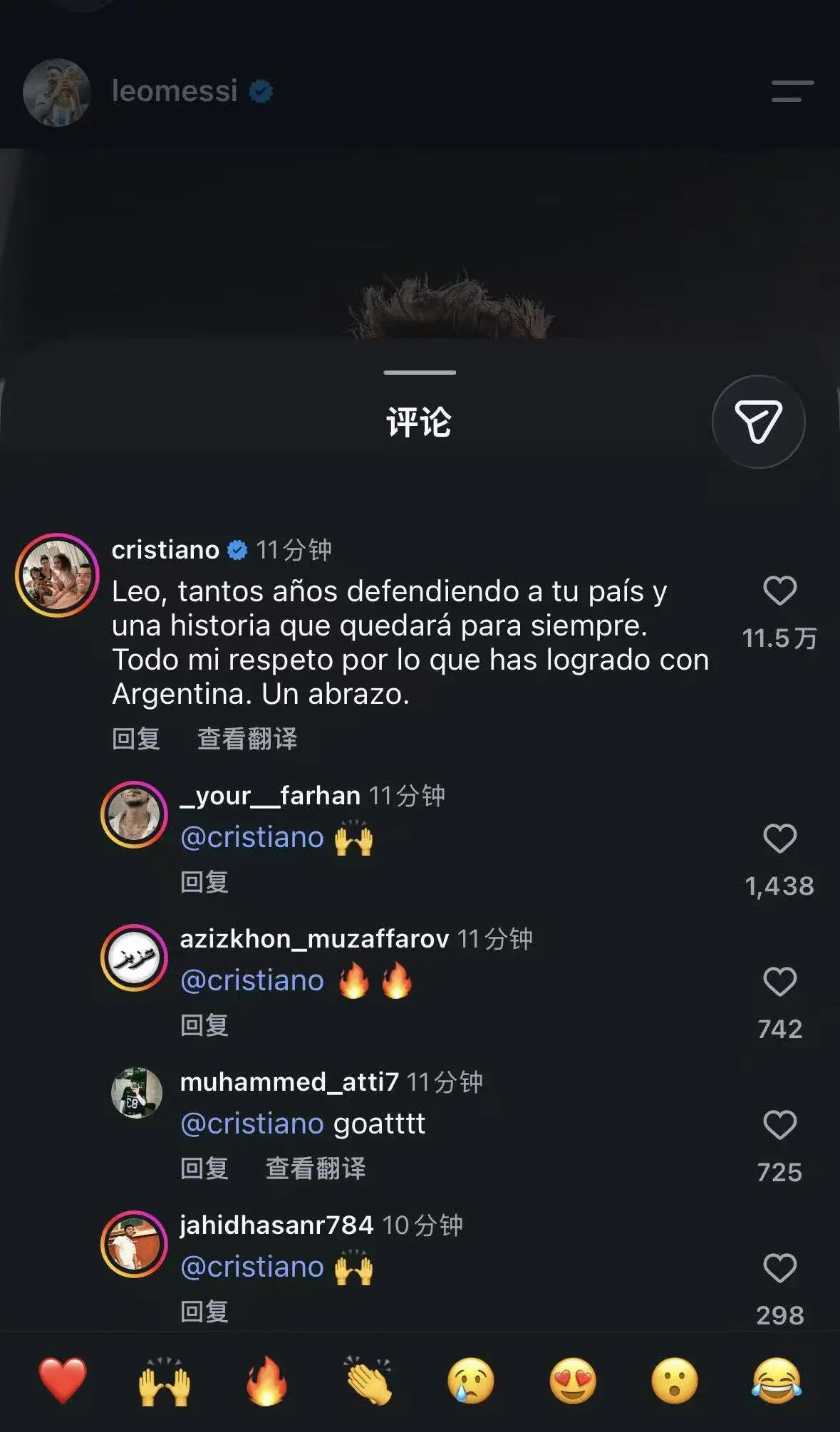Reply to azizkhon_muzaffarov's comment
The image size is (840, 1432).
pyautogui.click(x=204, y=1025)
